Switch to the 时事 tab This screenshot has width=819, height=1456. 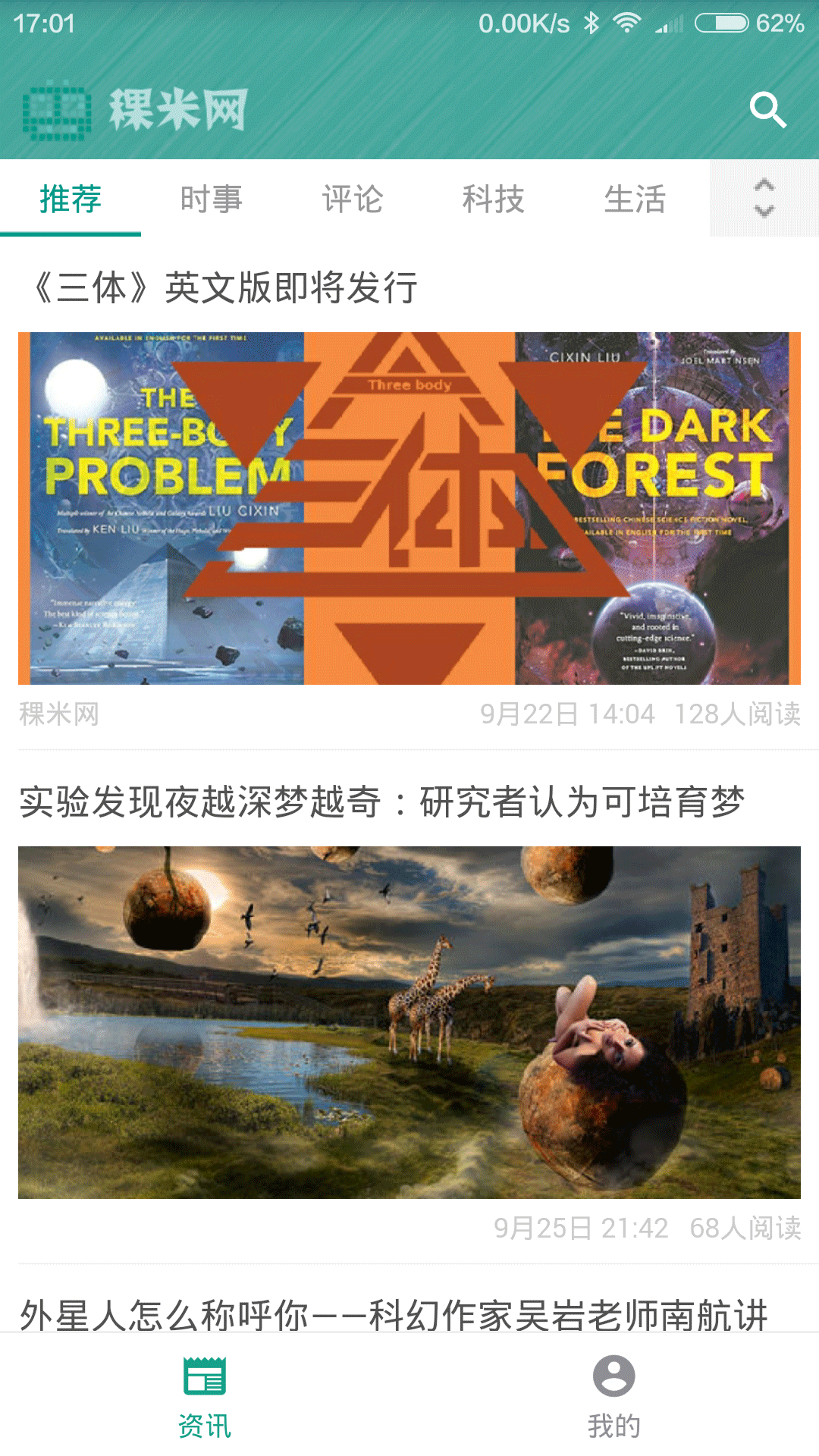(x=211, y=199)
